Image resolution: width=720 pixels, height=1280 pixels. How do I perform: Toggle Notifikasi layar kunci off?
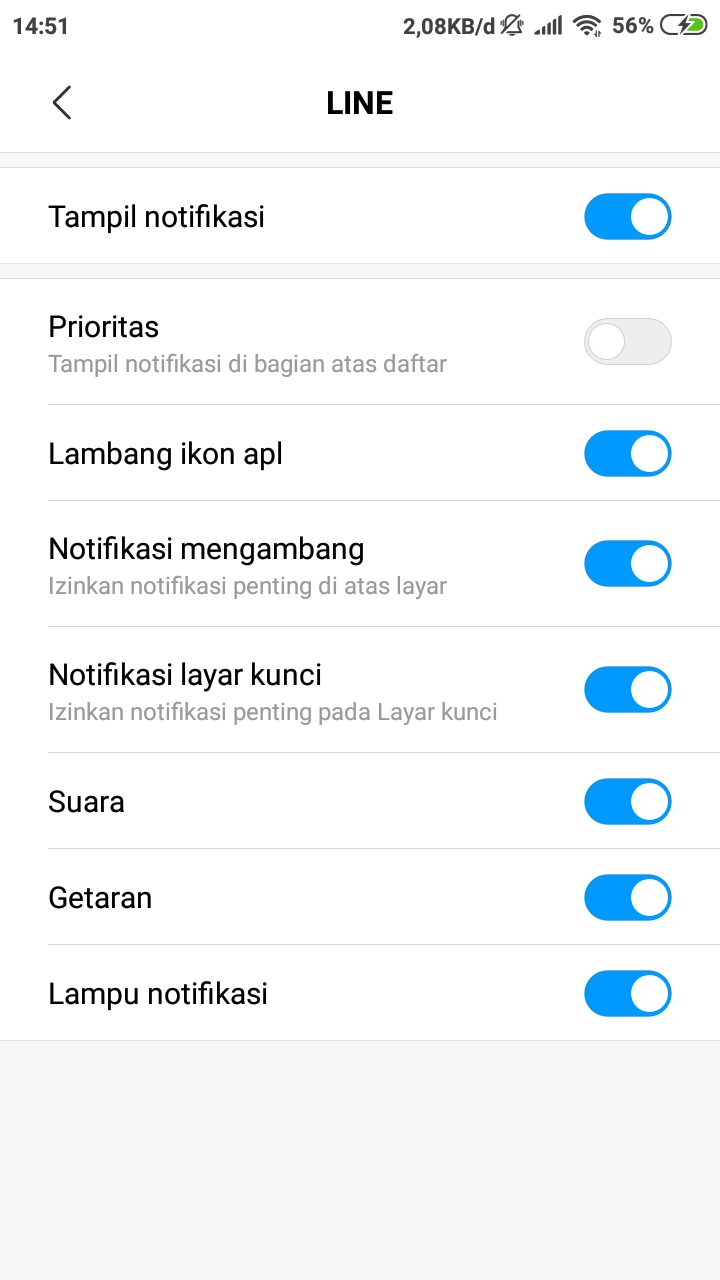[x=627, y=690]
